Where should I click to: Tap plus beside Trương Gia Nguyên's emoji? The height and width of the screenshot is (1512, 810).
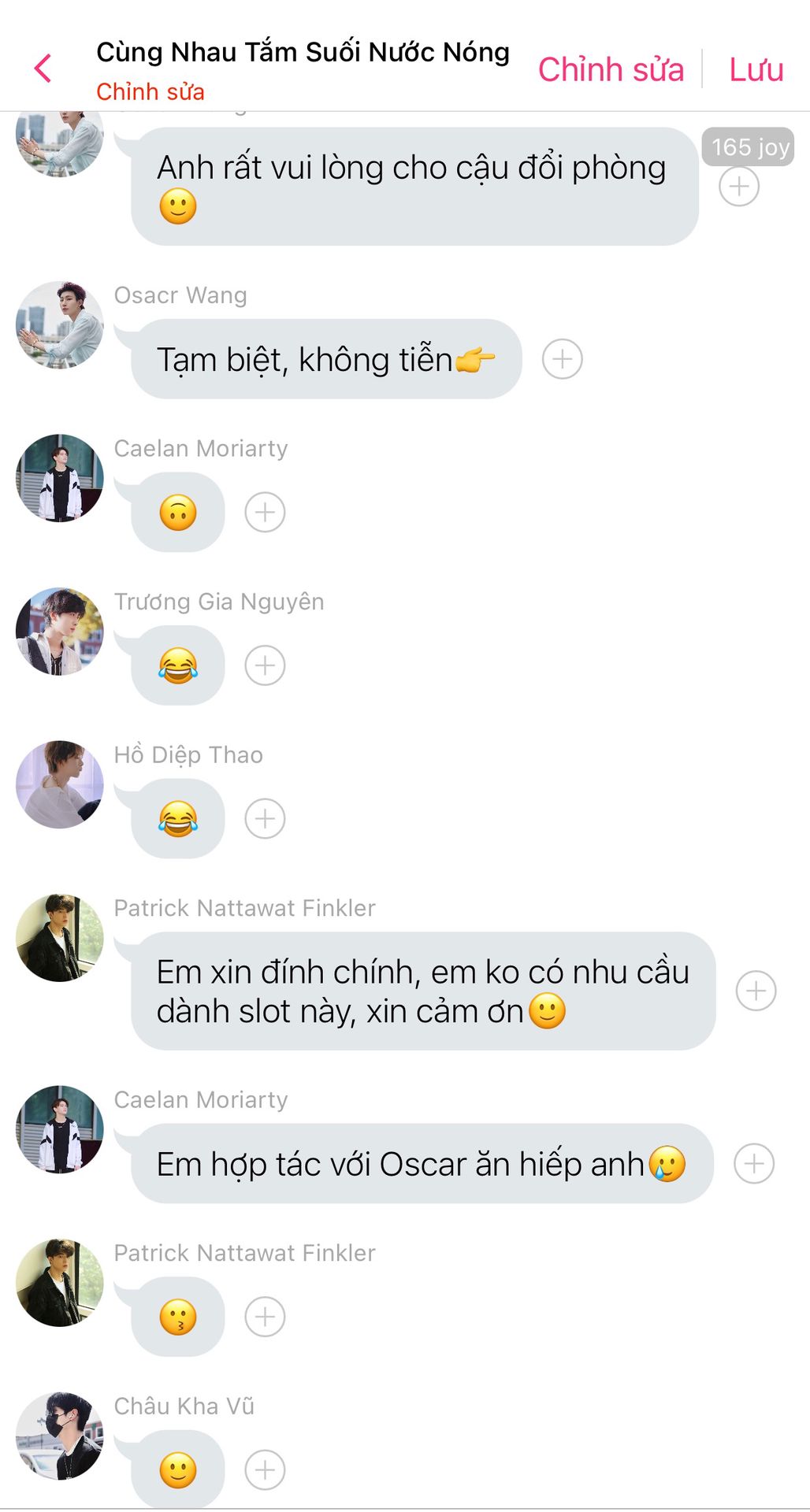coord(265,665)
